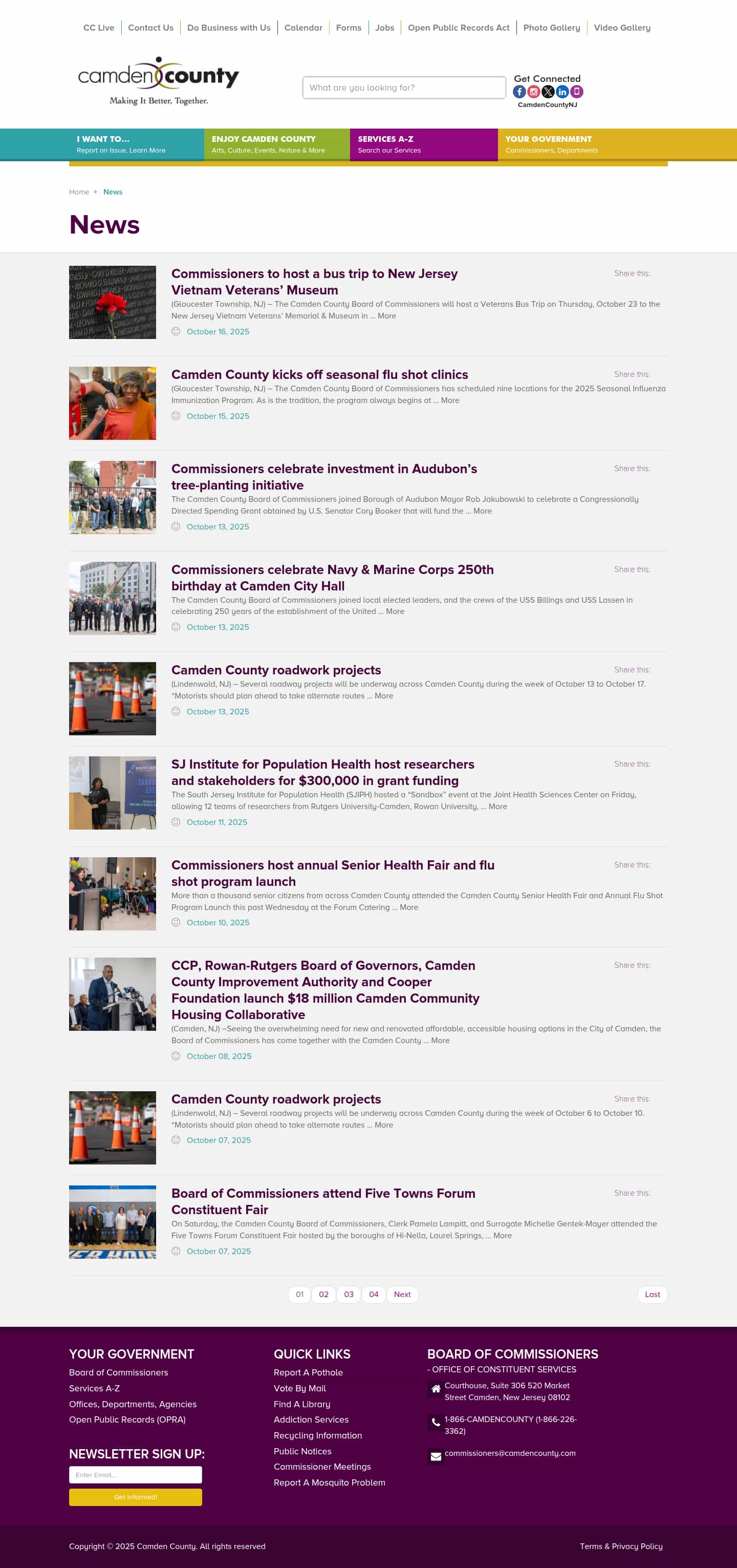
Task: Tap Next in the pagination
Action: click(x=402, y=1294)
